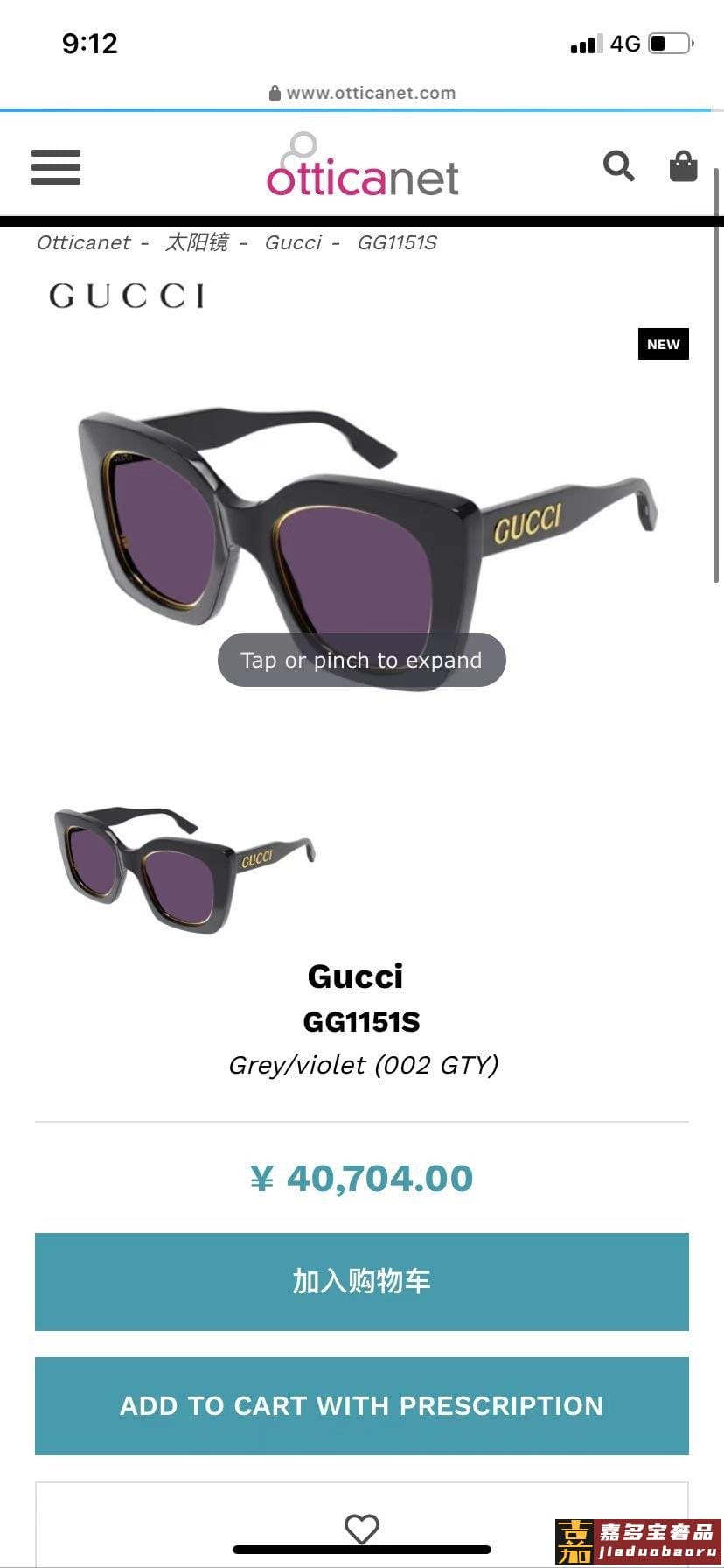Open the hamburger navigation menu
The height and width of the screenshot is (1568, 724).
click(x=56, y=166)
